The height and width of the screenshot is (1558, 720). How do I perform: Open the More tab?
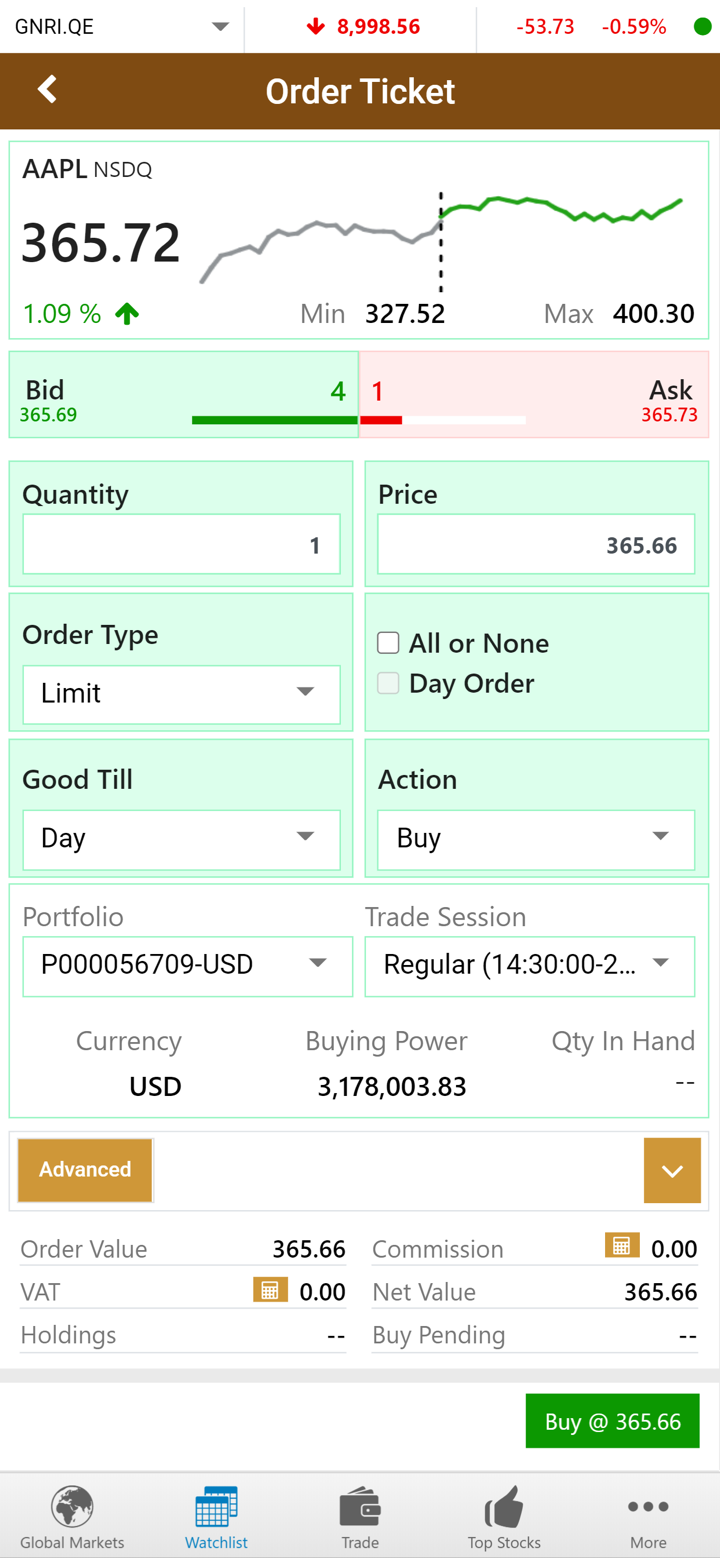point(648,1517)
